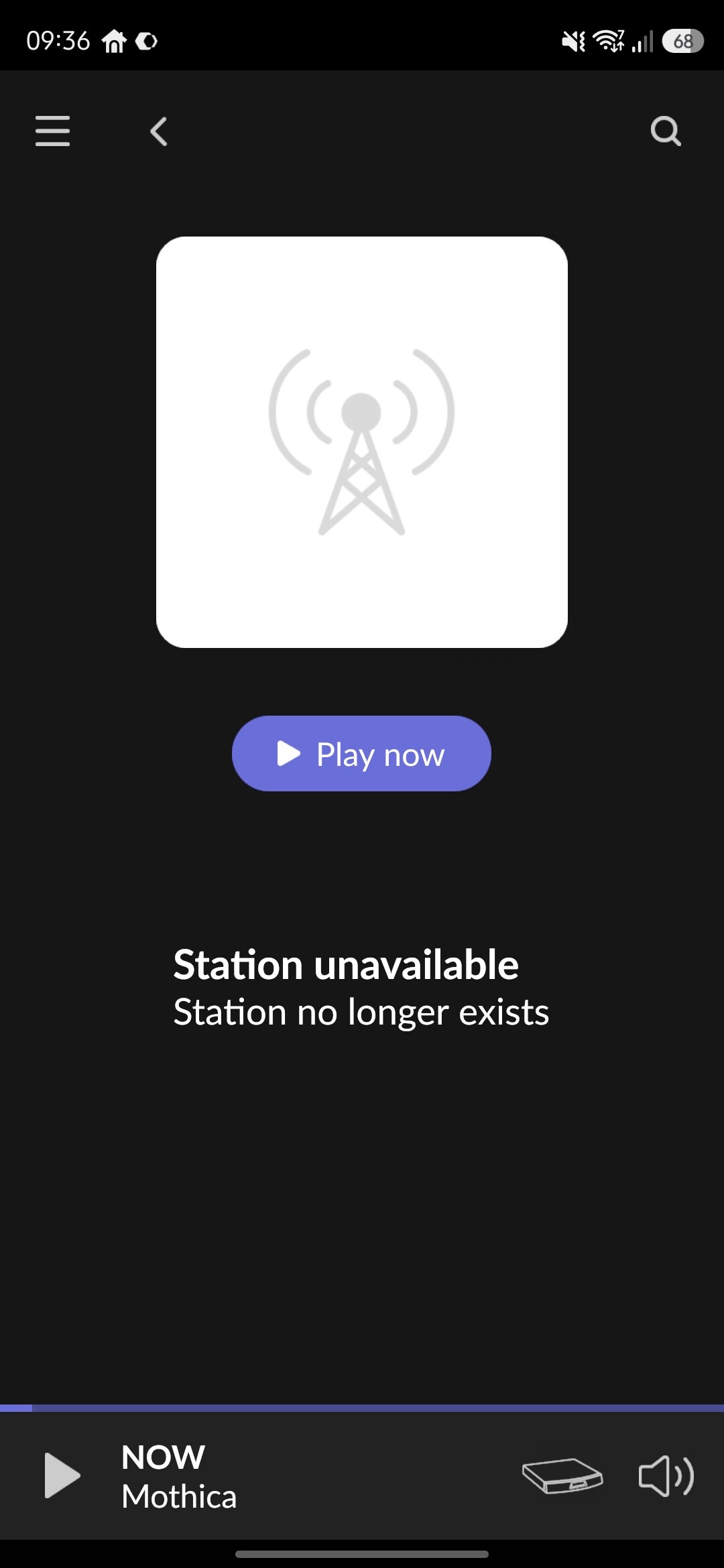Seek on the mini player progress bar
Image resolution: width=724 pixels, height=1568 pixels.
click(x=362, y=1408)
